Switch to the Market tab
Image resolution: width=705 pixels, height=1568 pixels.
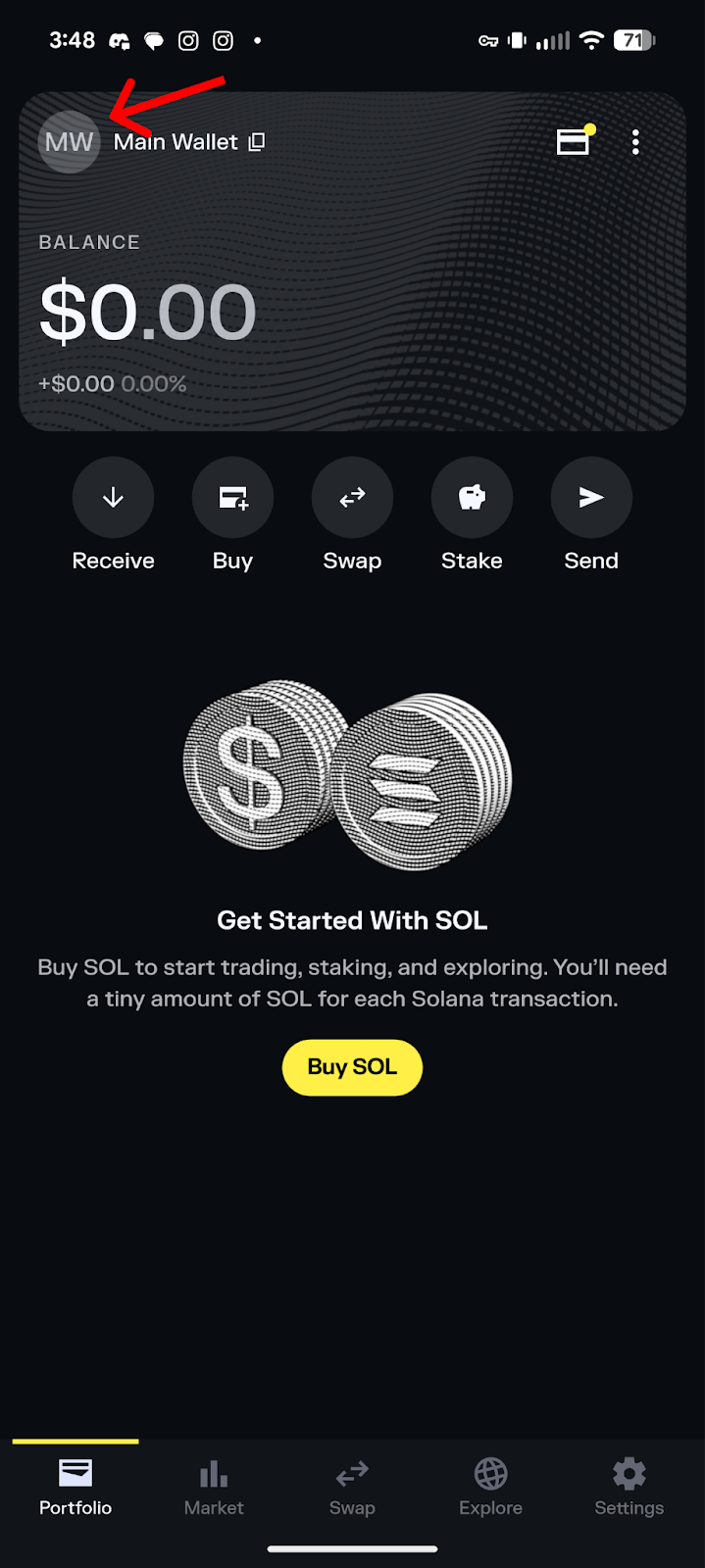[x=214, y=1487]
